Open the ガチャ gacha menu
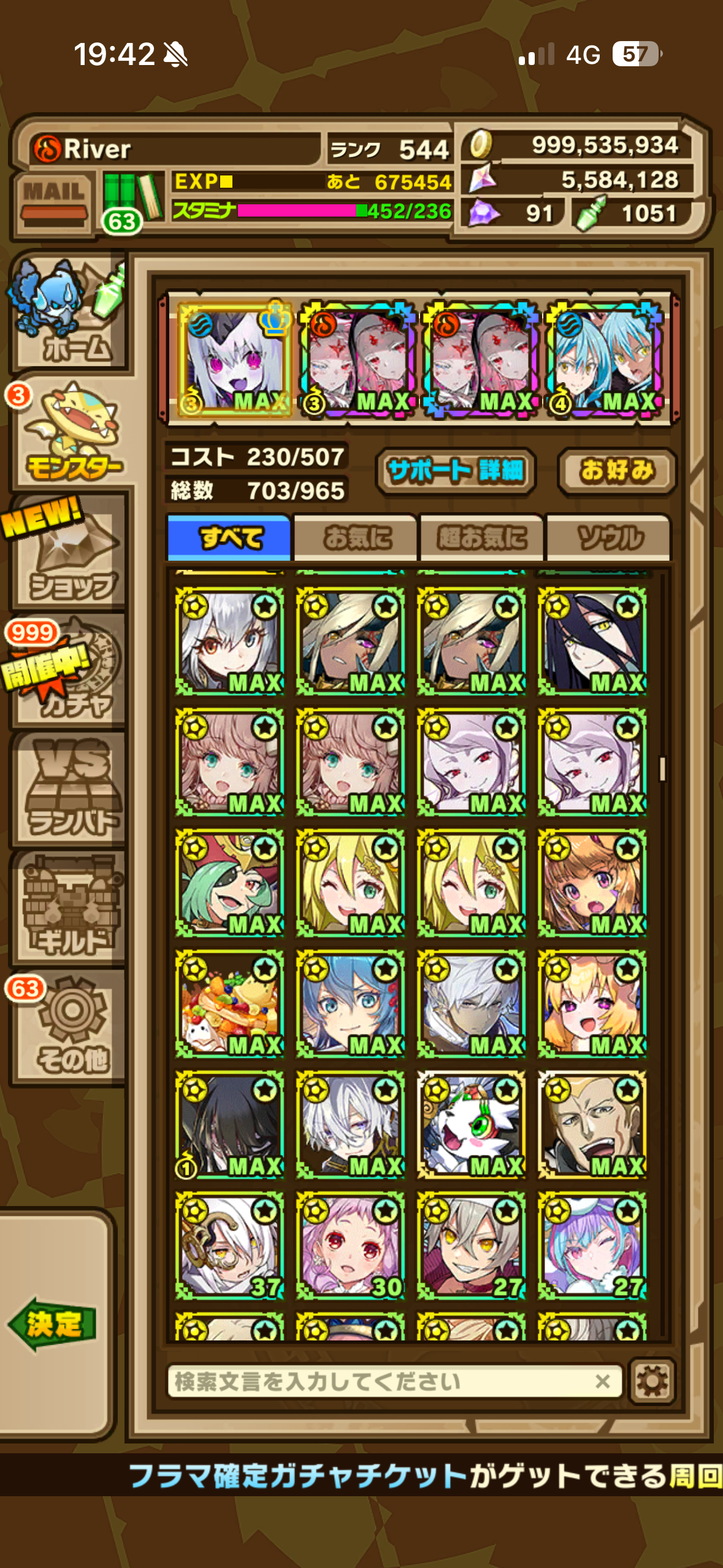 pyautogui.click(x=71, y=672)
